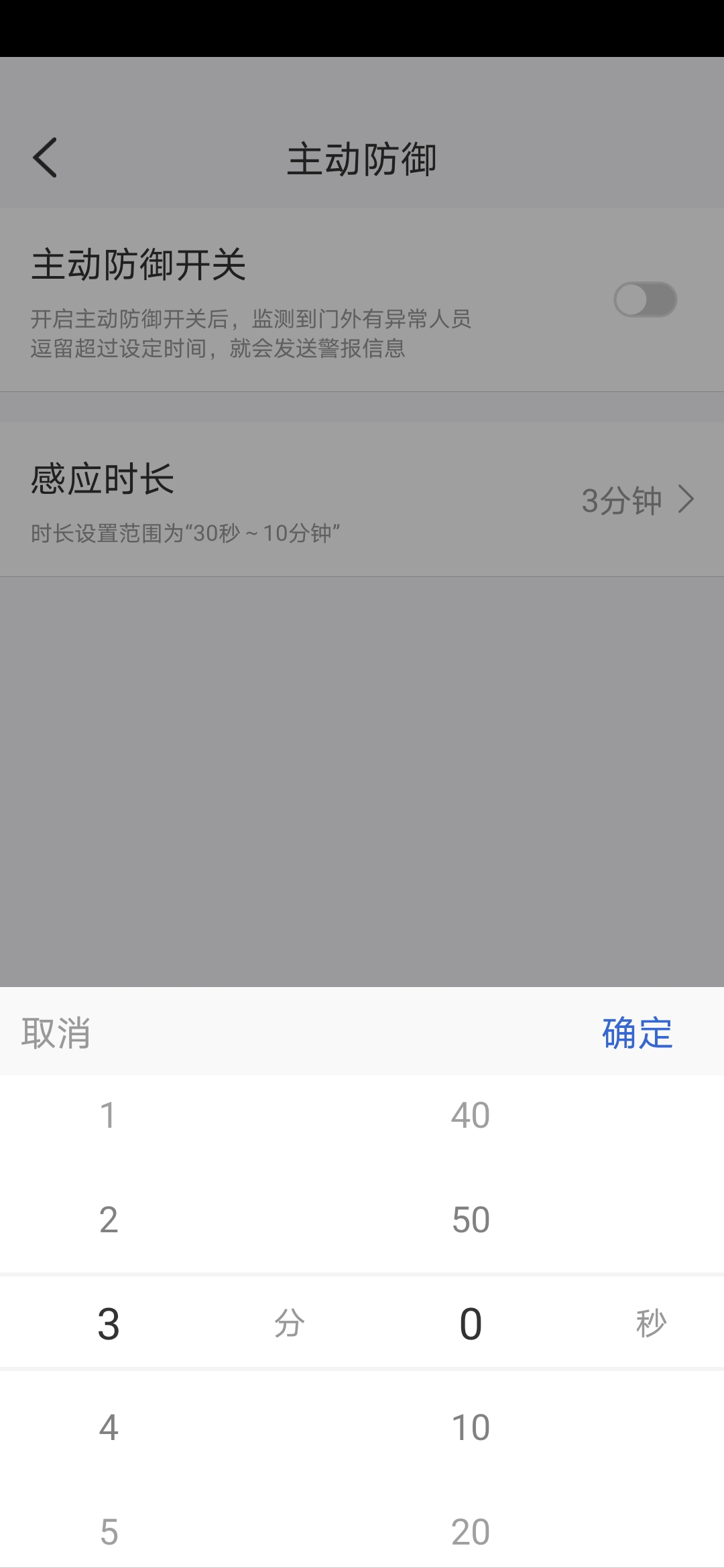This screenshot has width=724, height=1568.
Task: Select 10 in the seconds column
Action: pyautogui.click(x=471, y=1427)
